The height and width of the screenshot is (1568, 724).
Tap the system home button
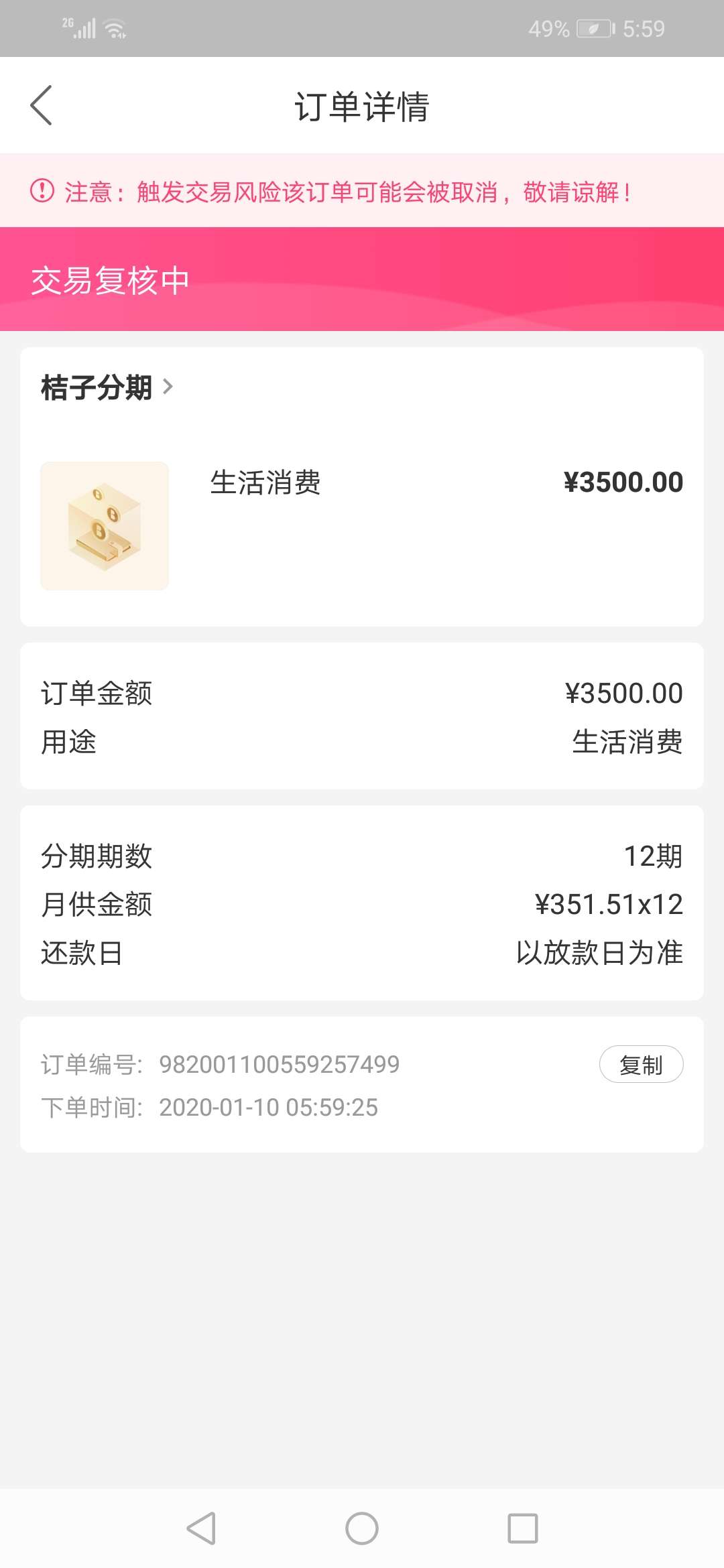tap(362, 1528)
